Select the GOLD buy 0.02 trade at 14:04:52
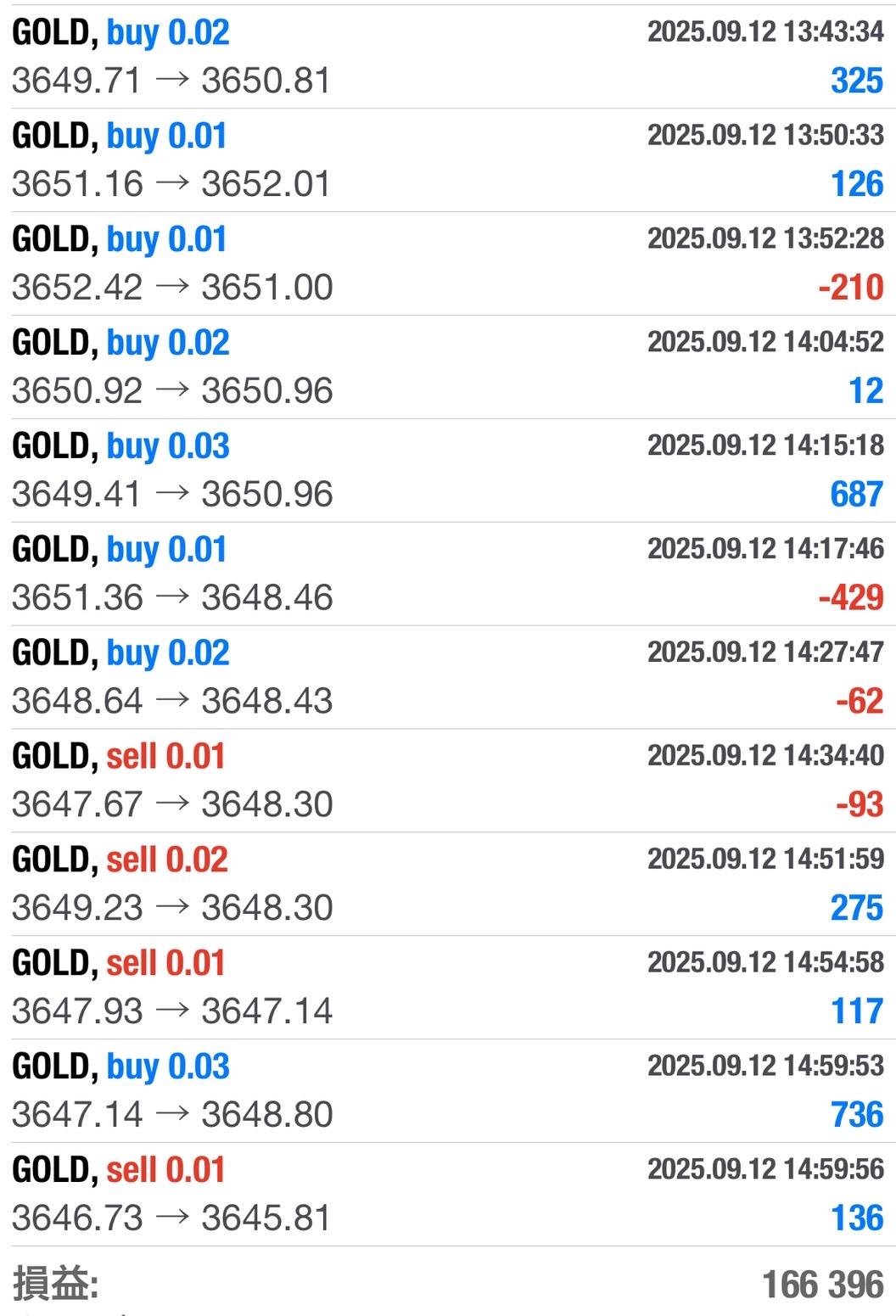 point(448,367)
